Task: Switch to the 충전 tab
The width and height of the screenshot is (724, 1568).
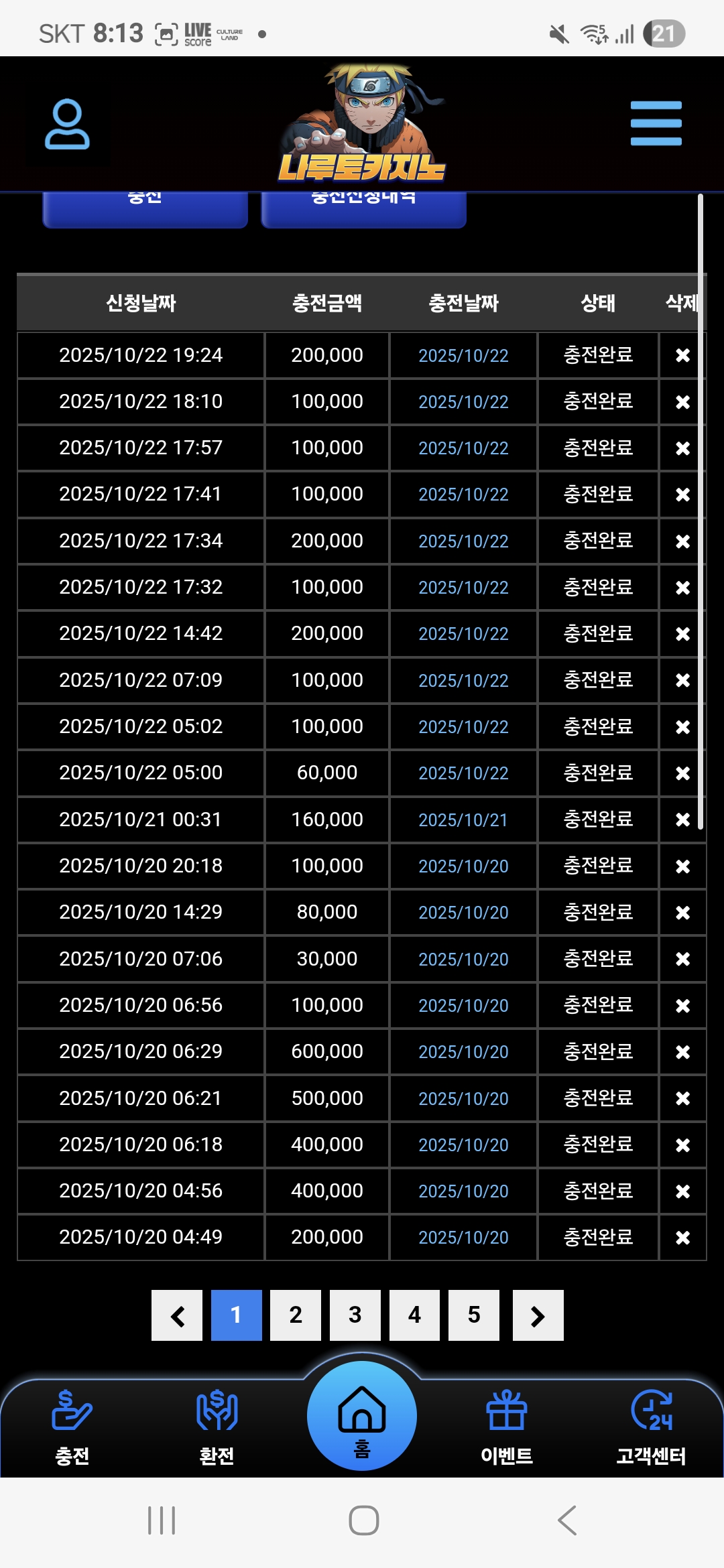Action: (x=72, y=1427)
